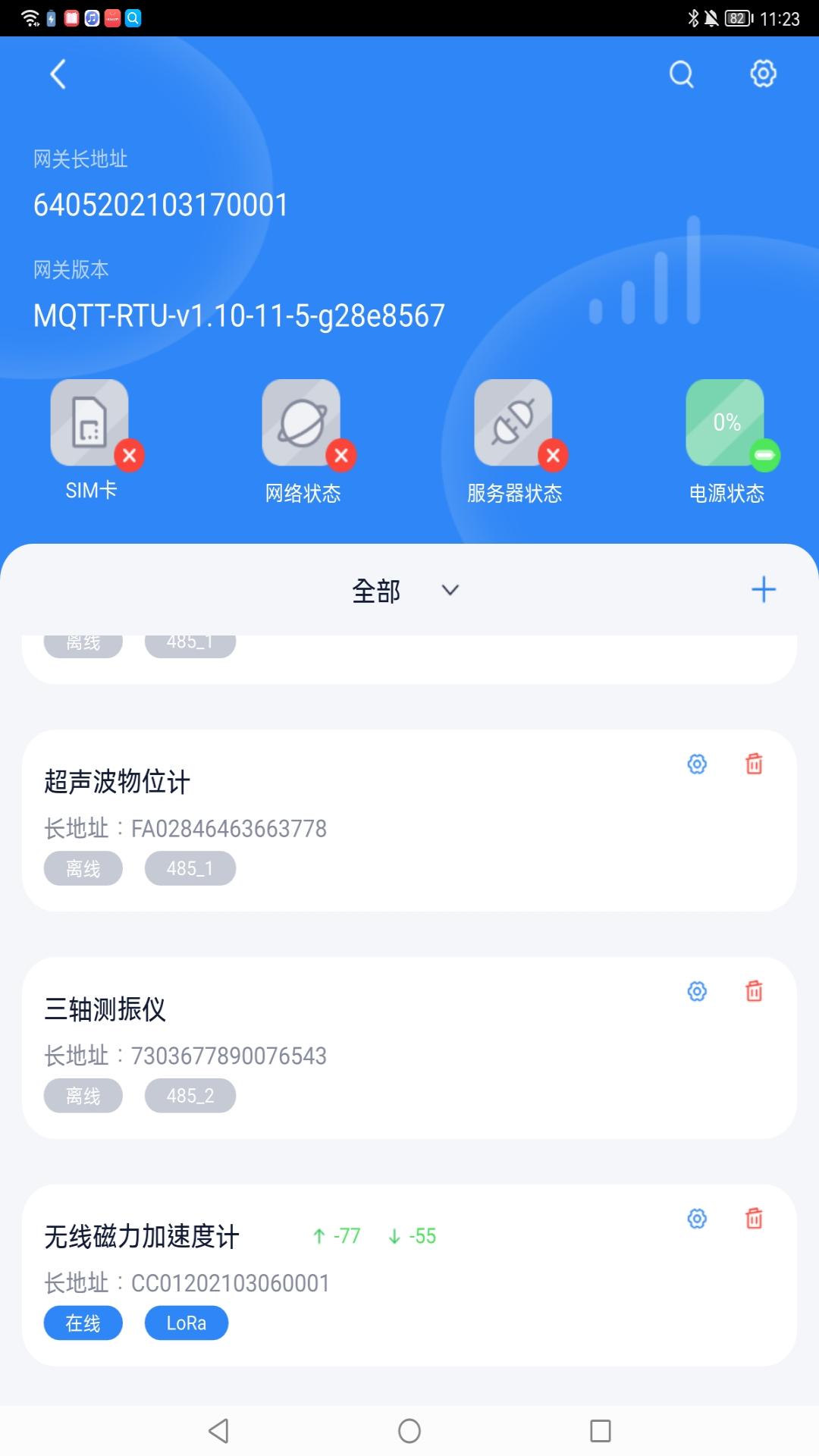Add a new device with the plus button
The image size is (819, 1456).
tap(763, 589)
